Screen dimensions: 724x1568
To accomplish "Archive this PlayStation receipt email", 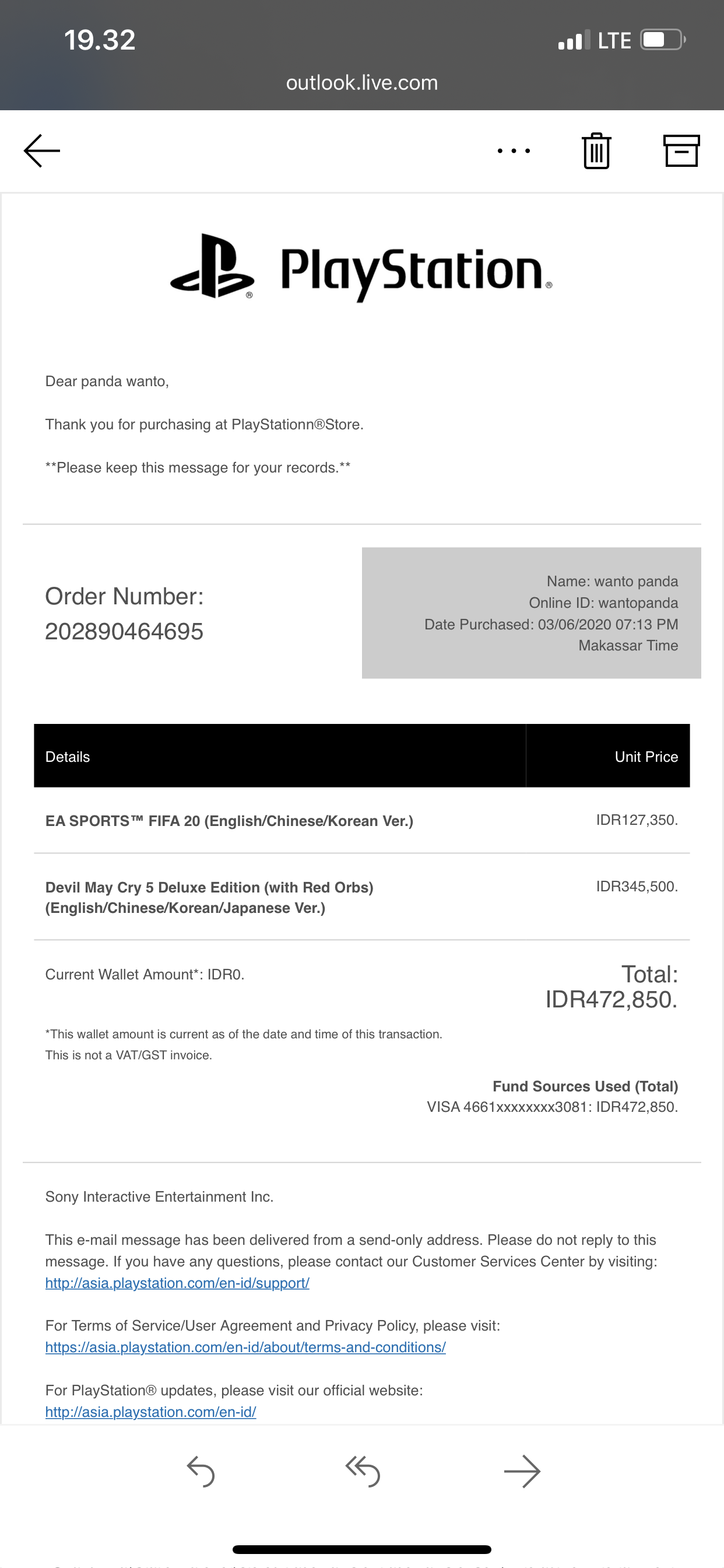I will [681, 150].
